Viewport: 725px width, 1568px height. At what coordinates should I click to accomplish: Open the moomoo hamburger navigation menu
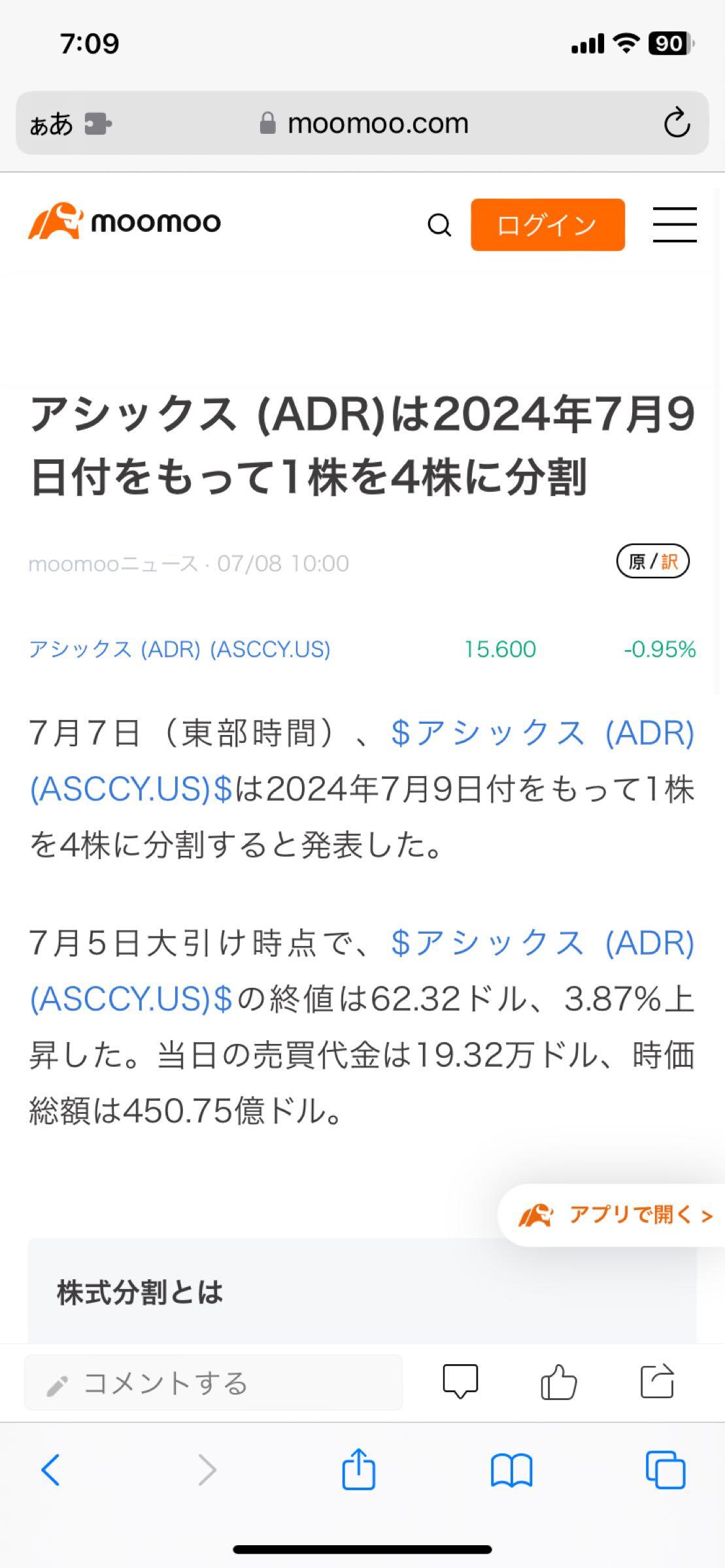pyautogui.click(x=675, y=225)
